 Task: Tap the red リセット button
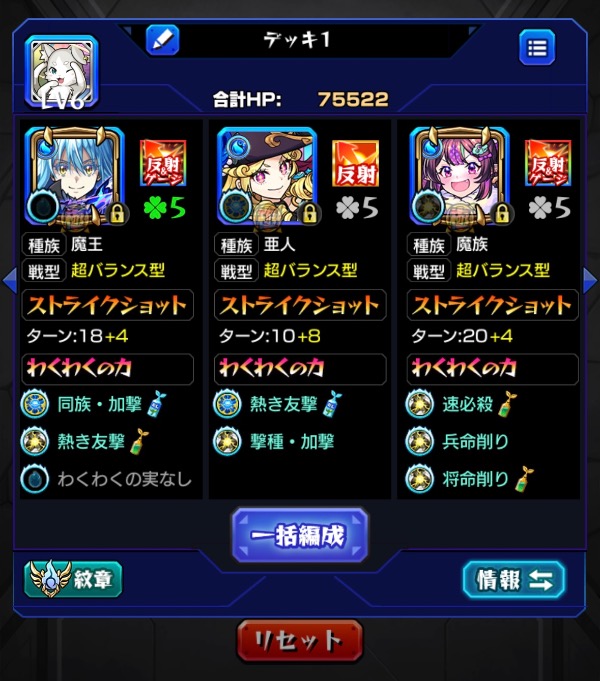(x=300, y=640)
